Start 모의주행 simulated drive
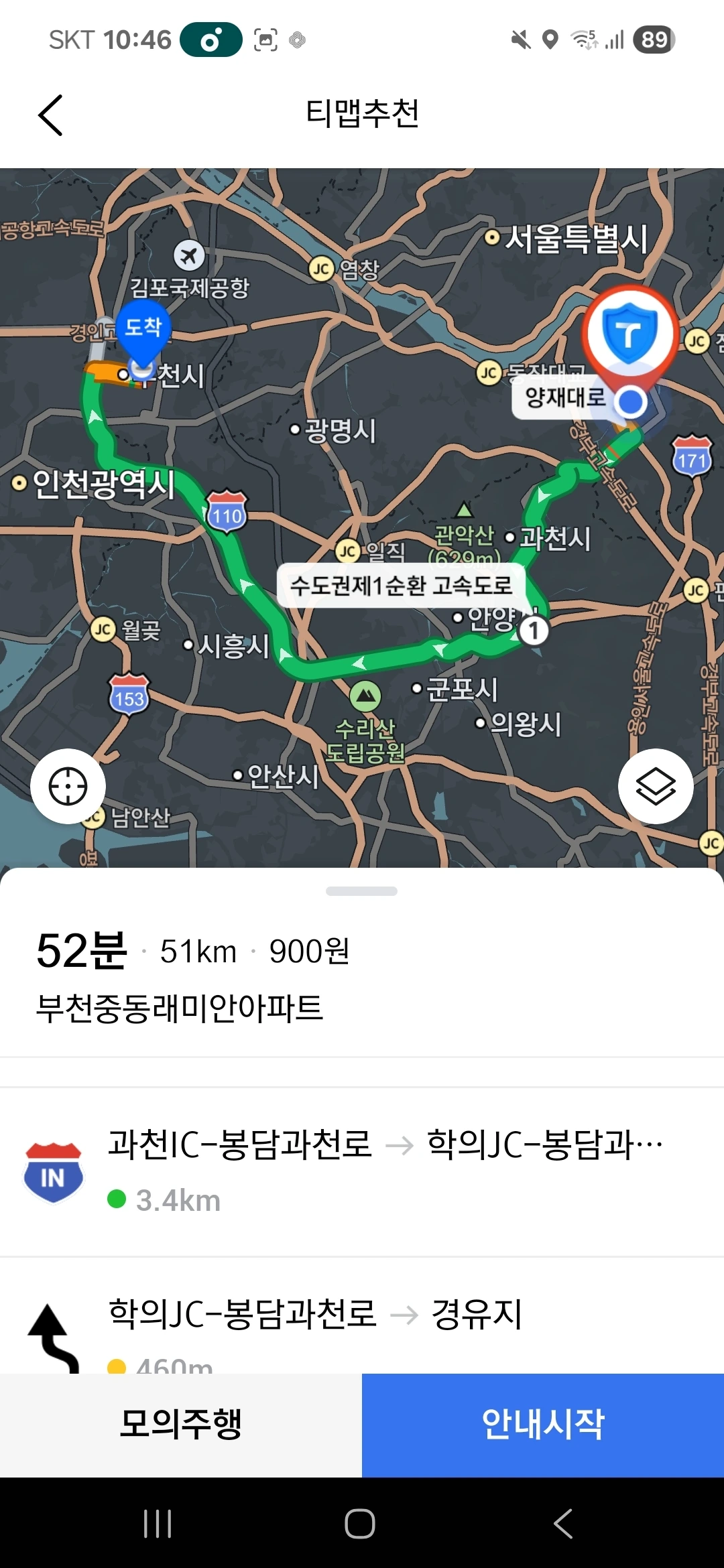Viewport: 724px width, 1568px height. click(x=181, y=1425)
